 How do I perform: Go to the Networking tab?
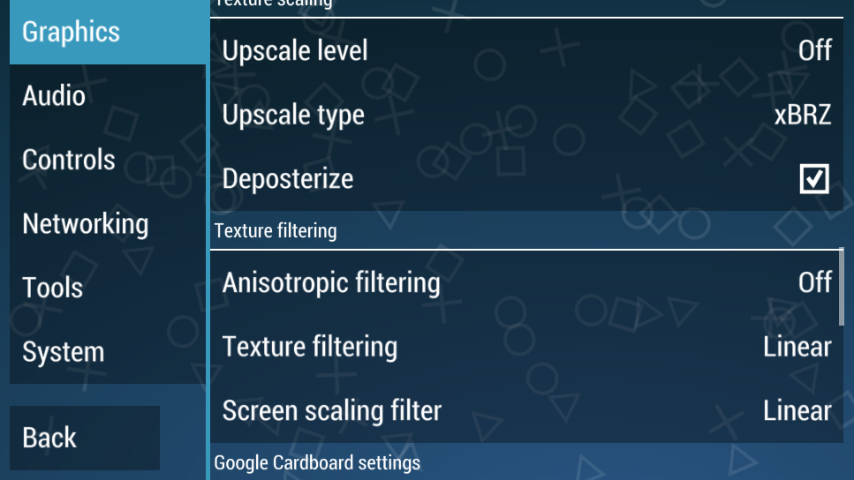[x=107, y=224]
